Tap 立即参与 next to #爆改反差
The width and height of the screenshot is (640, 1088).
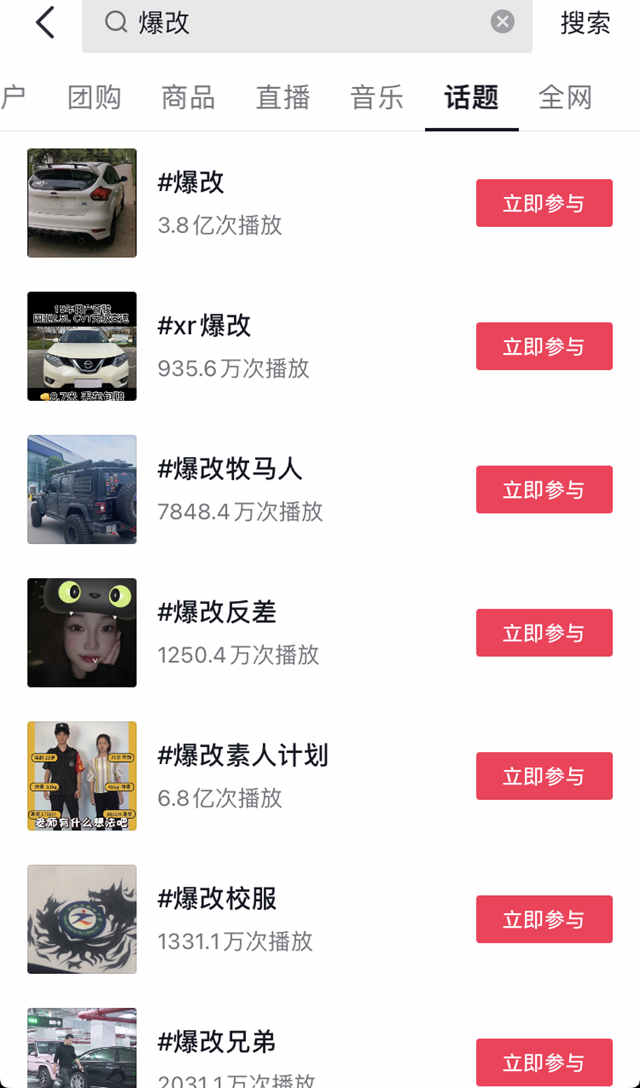tap(544, 633)
